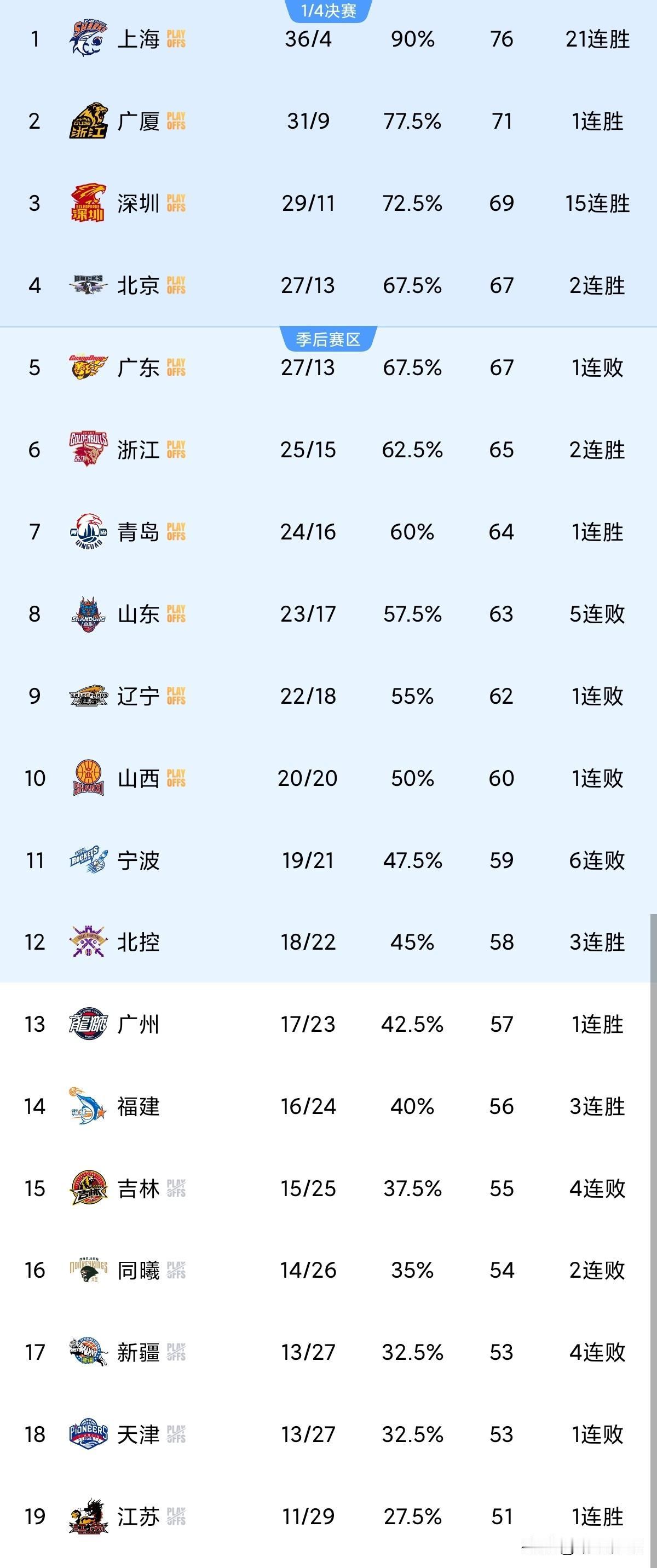Select the Beijing Ducks logo
Screen dimensions: 657x1568
[x=88, y=285]
